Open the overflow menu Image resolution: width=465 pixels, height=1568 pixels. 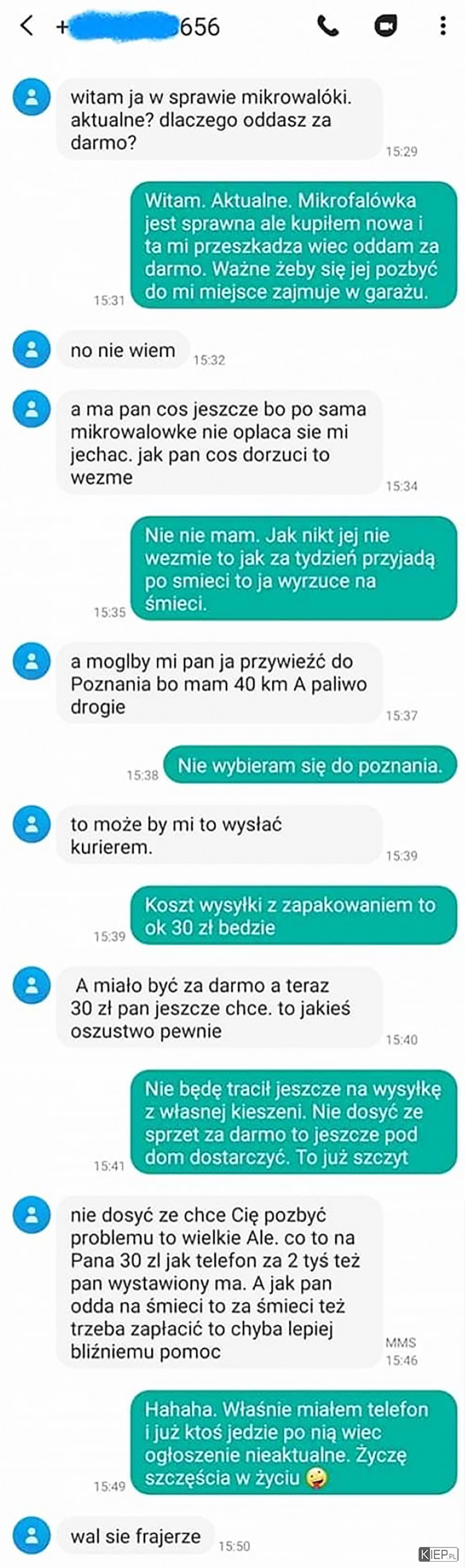coord(443,26)
